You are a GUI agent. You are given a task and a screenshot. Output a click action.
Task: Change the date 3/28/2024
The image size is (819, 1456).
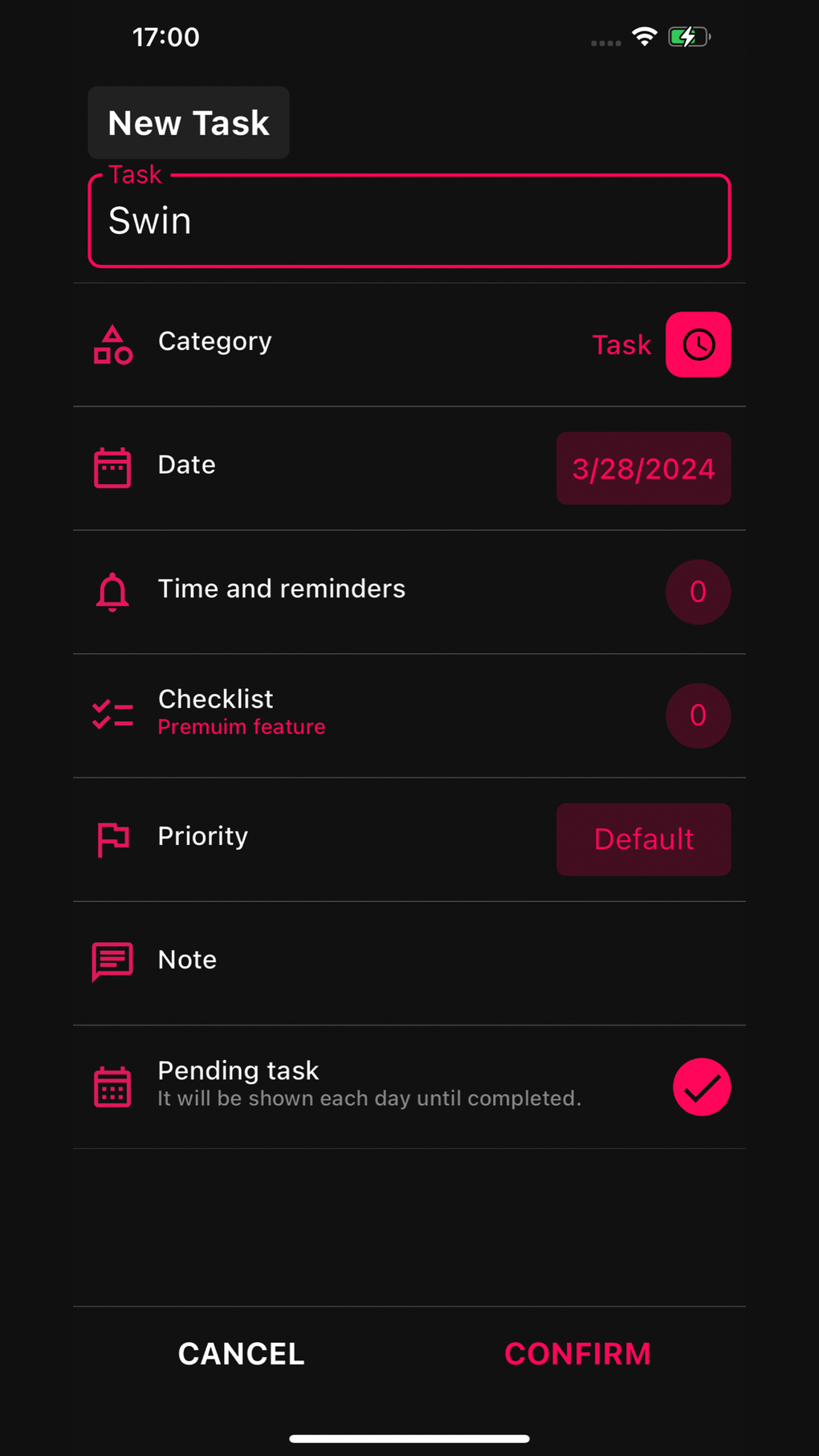pos(643,468)
